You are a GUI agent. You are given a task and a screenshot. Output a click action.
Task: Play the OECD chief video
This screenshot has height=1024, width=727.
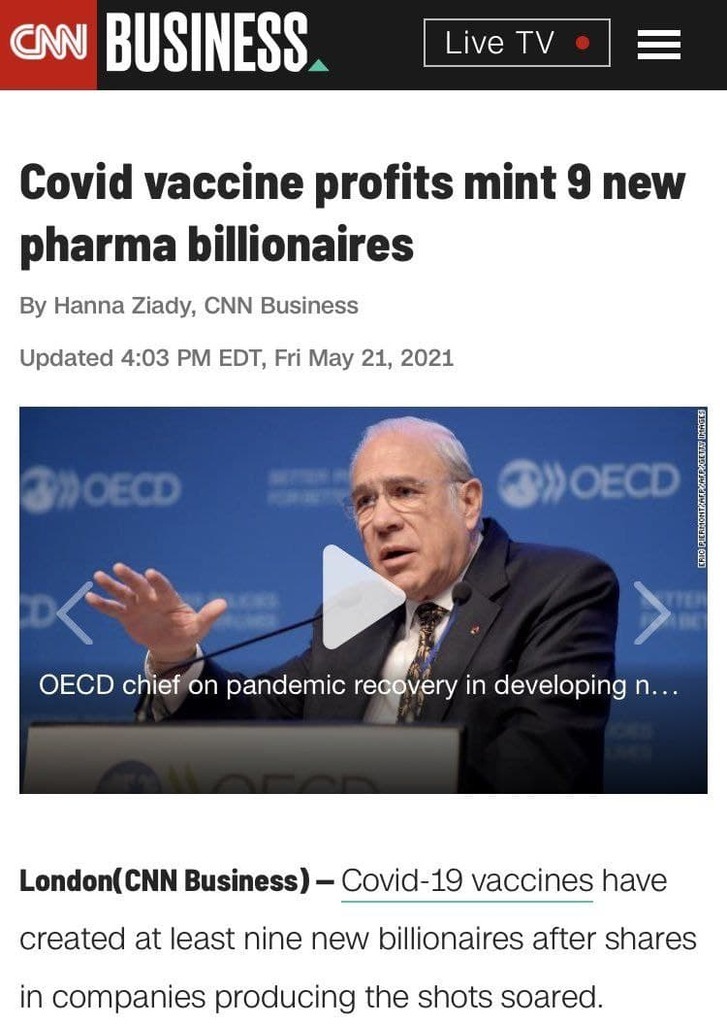361,597
